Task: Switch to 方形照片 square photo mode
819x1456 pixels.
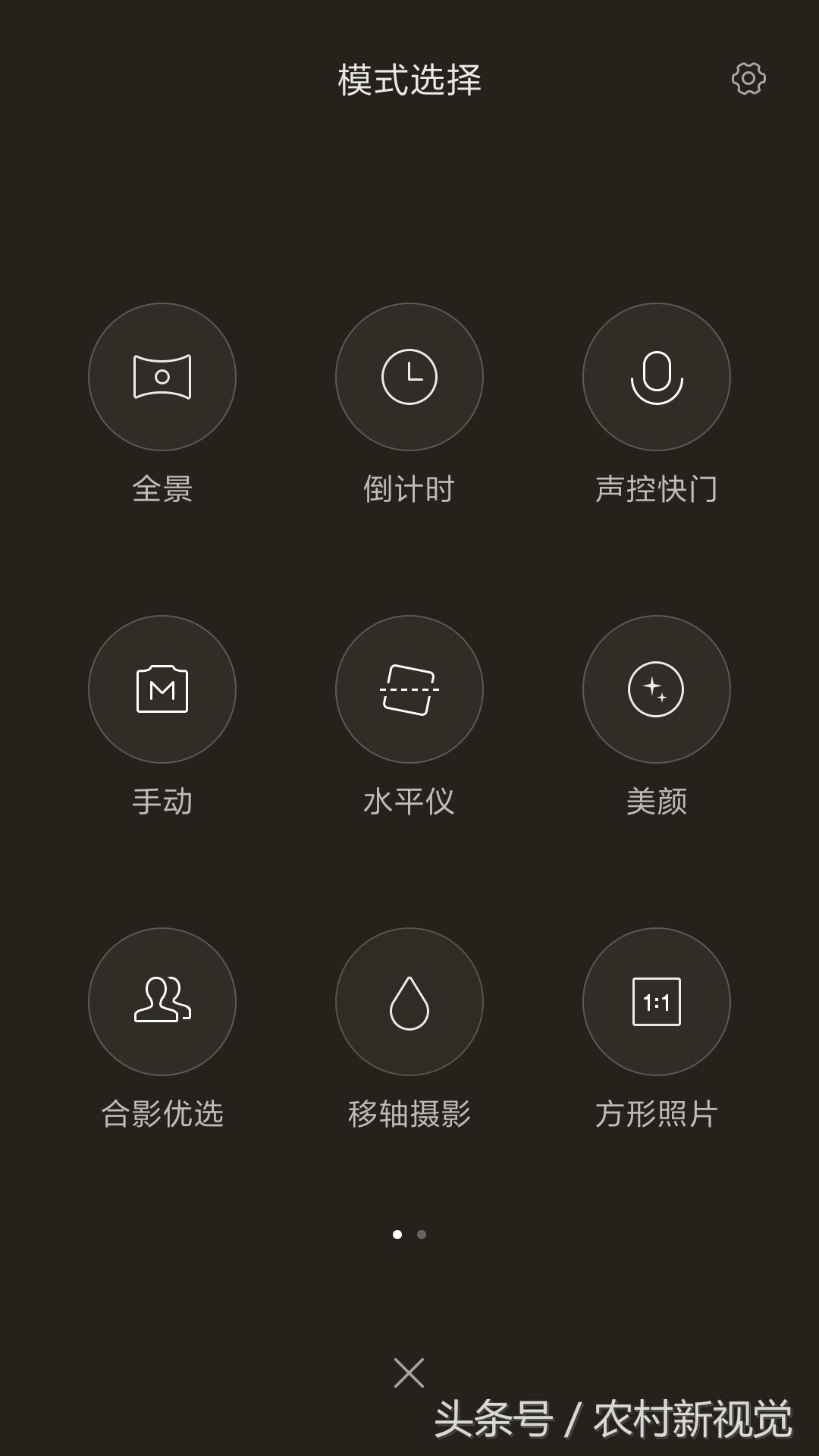Action: click(656, 1003)
